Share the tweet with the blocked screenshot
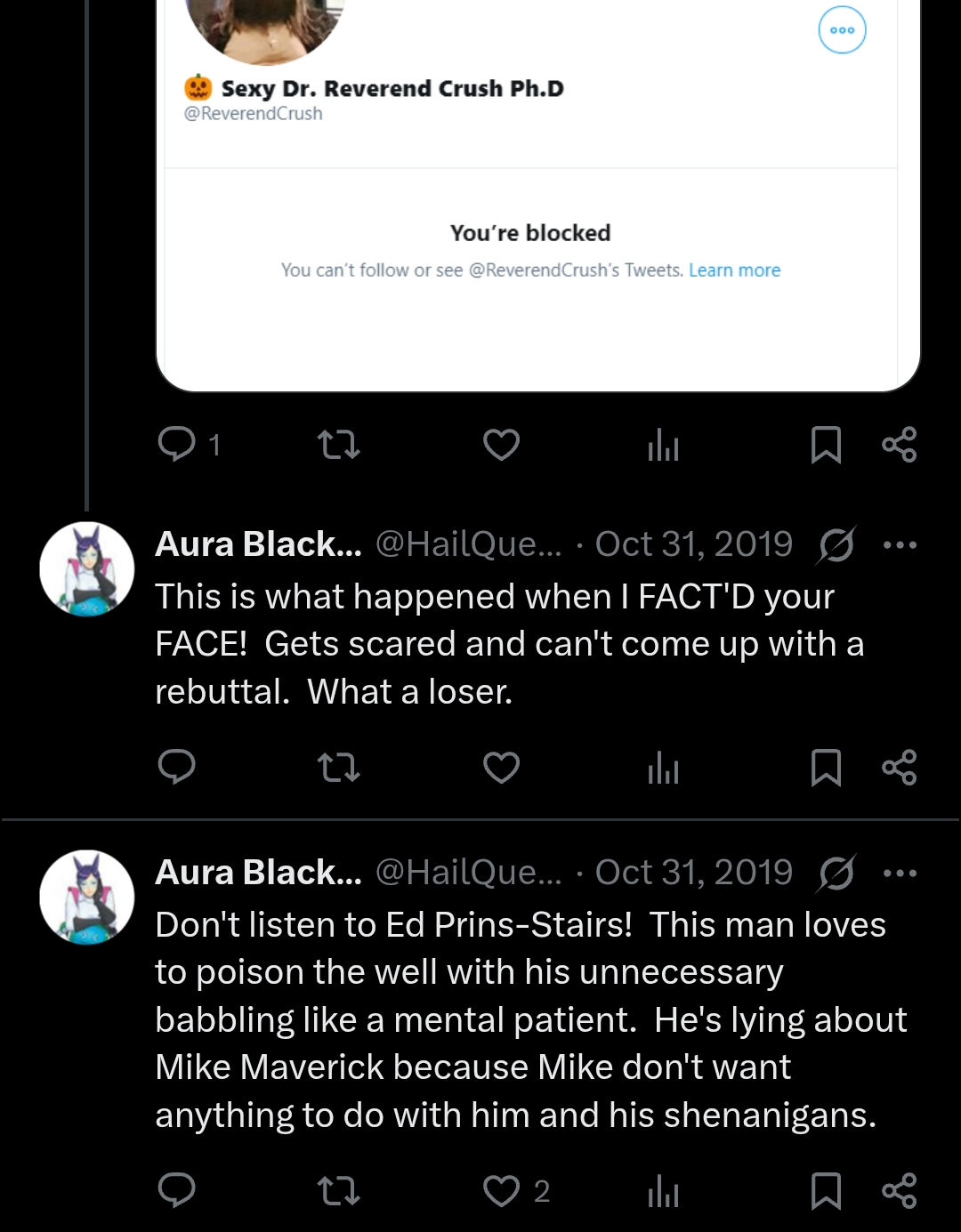Image resolution: width=961 pixels, height=1232 pixels. 899,444
